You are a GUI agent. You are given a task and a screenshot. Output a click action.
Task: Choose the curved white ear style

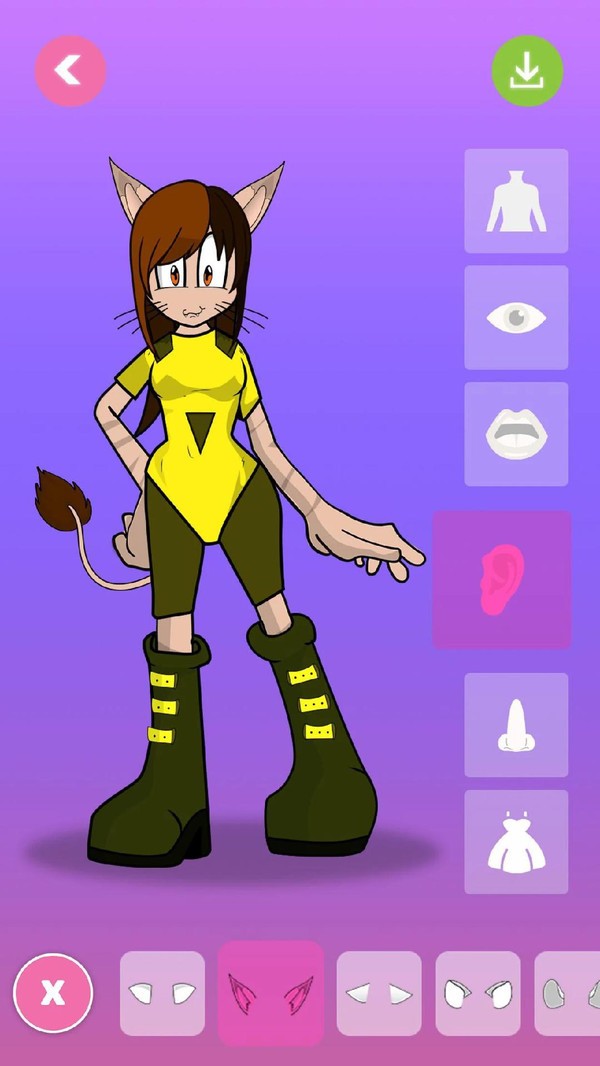point(478,993)
